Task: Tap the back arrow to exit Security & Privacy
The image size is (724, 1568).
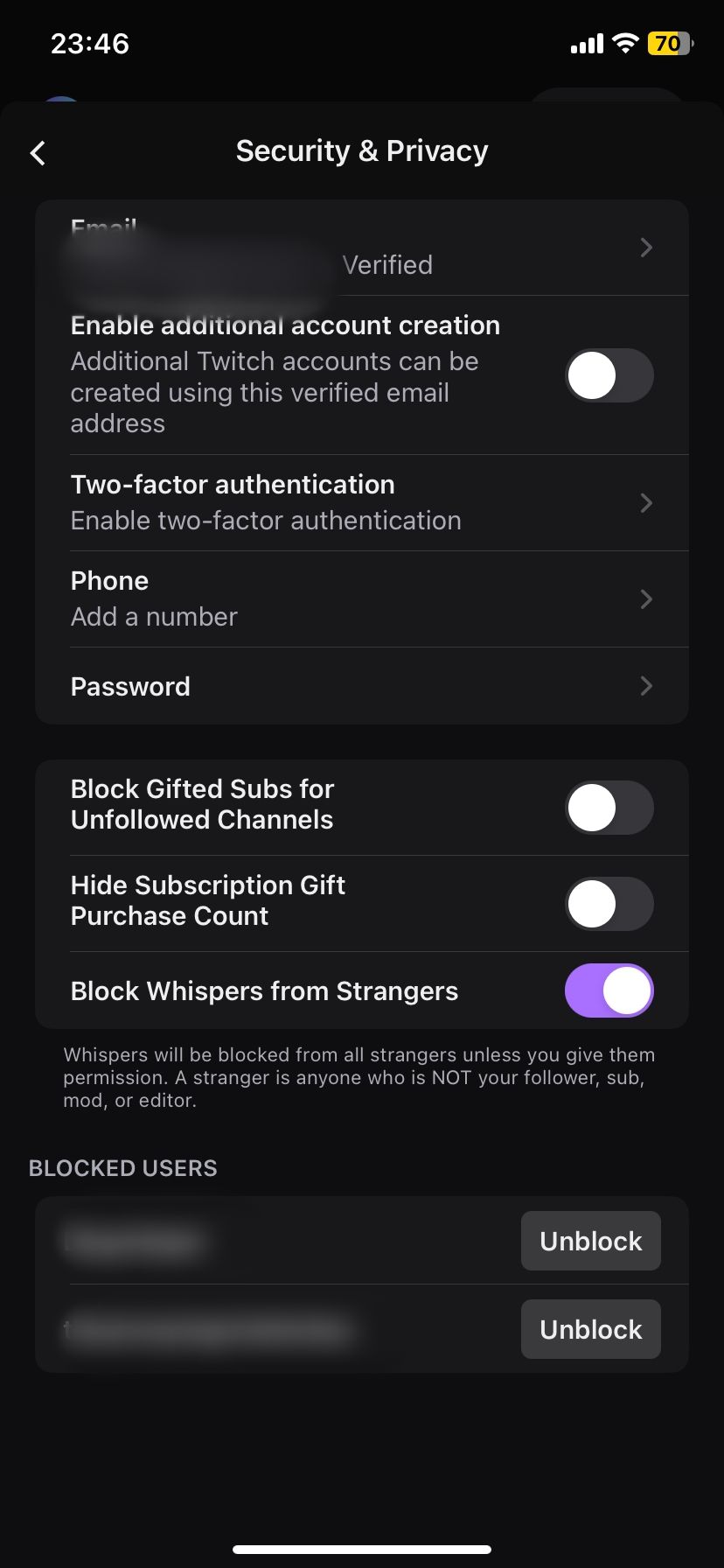Action: (x=38, y=152)
